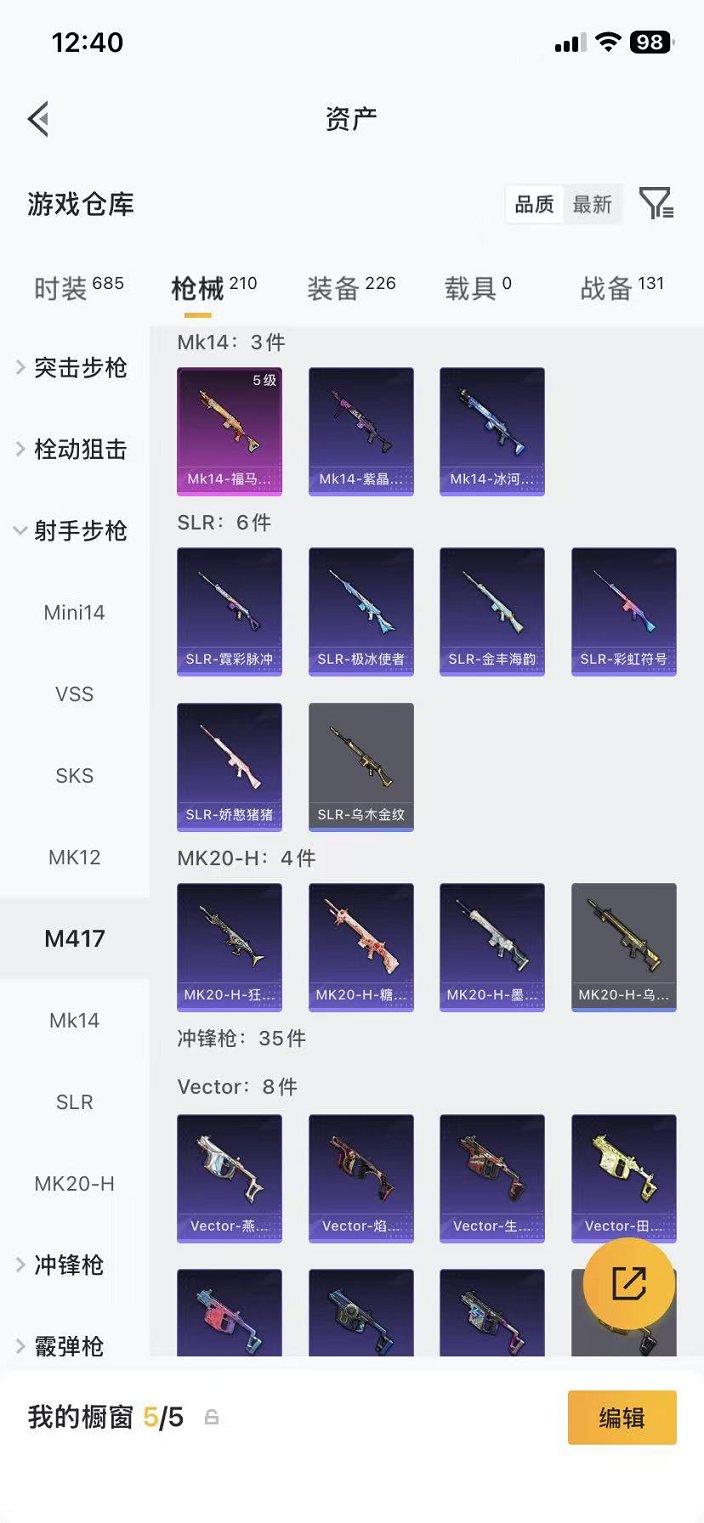Switch to the 时装 tab

78,289
